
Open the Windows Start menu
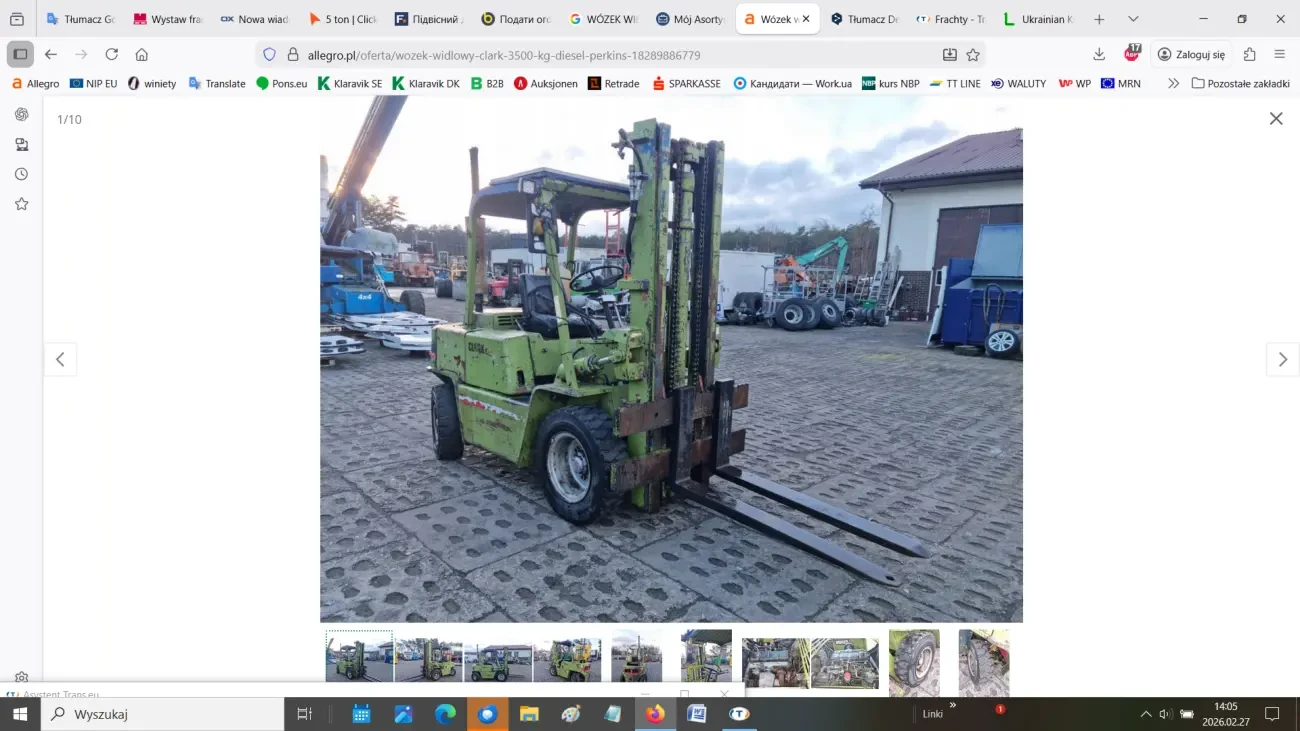[20, 714]
